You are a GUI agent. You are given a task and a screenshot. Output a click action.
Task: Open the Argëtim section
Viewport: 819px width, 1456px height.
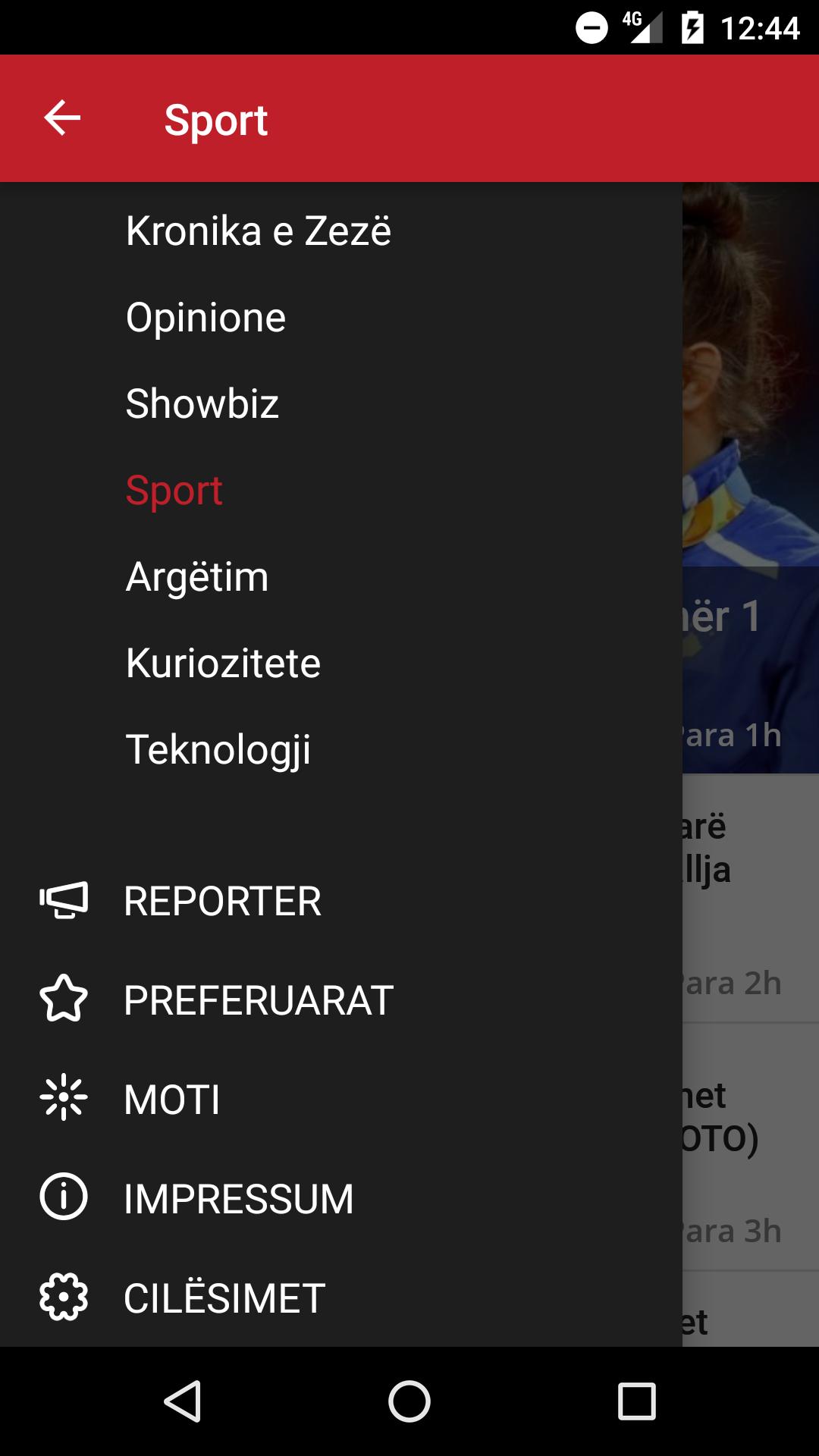pos(196,576)
